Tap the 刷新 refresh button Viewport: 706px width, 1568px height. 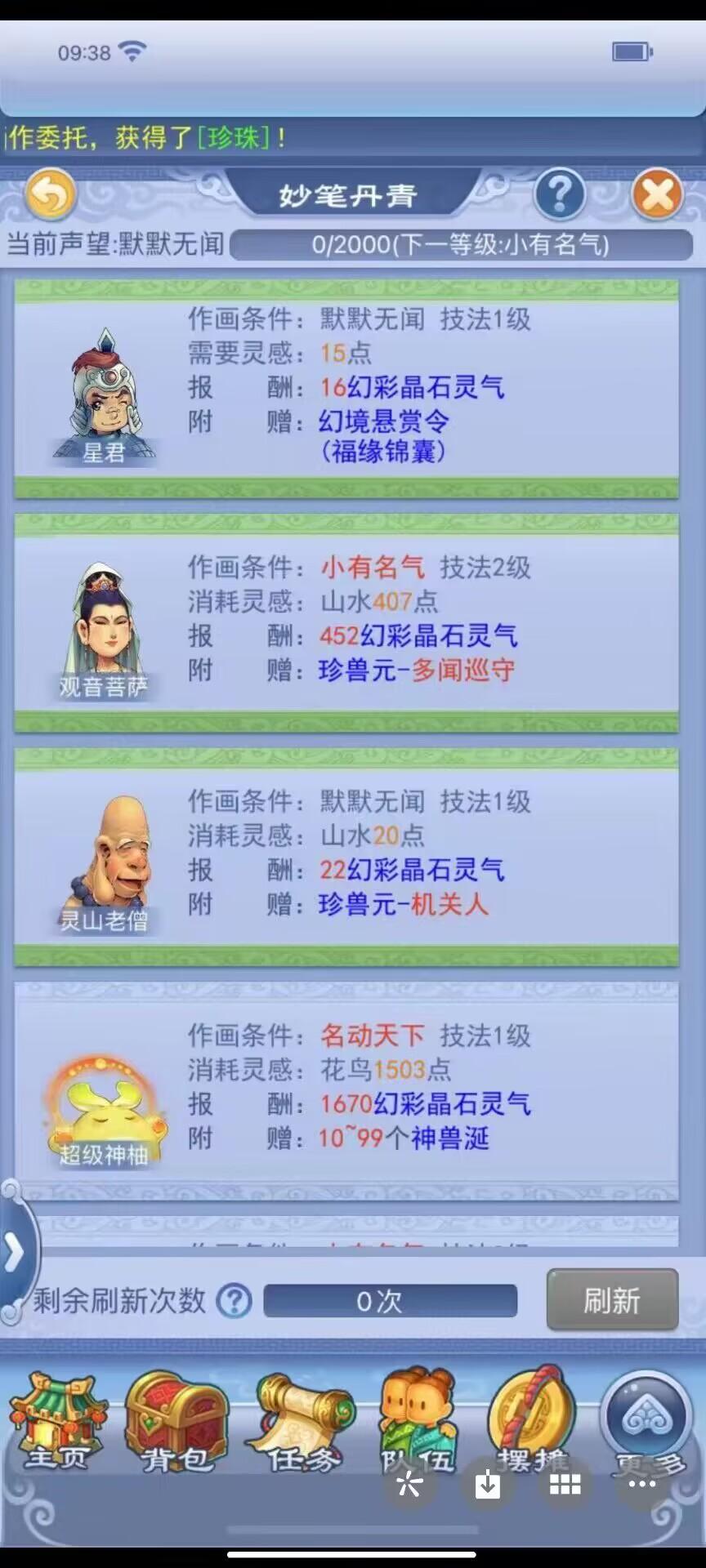tap(612, 1300)
